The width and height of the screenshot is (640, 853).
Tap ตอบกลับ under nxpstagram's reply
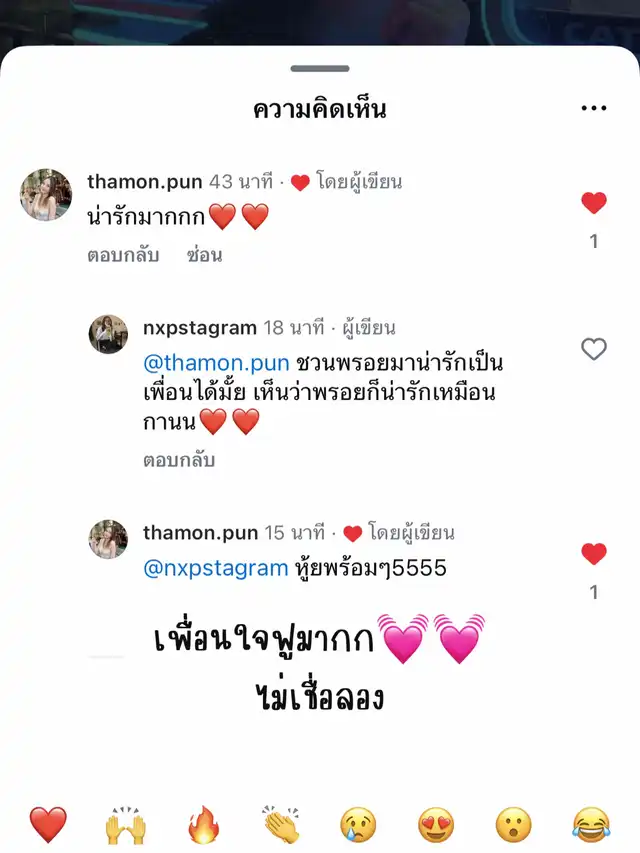178,461
